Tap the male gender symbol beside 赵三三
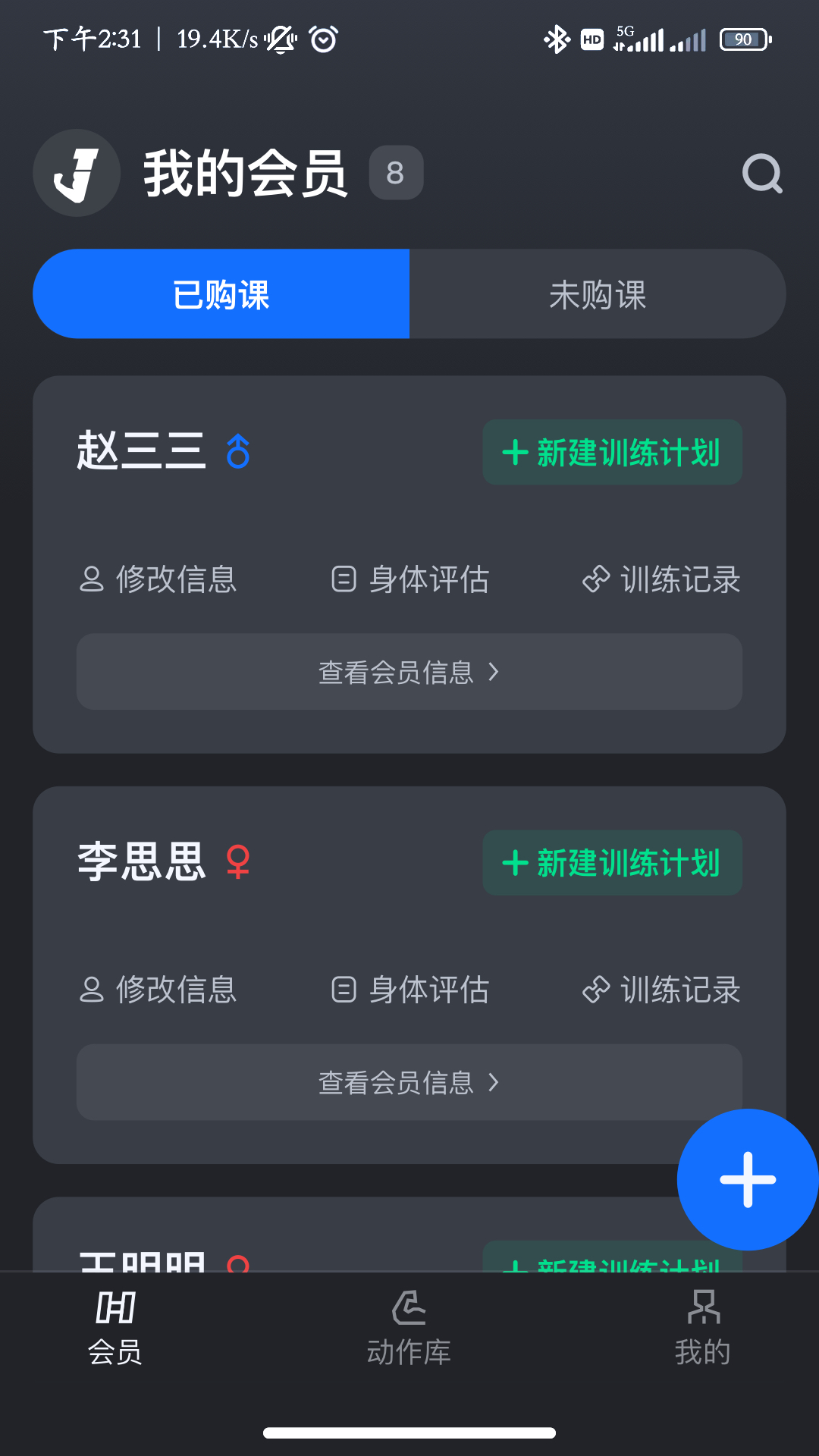 pyautogui.click(x=237, y=452)
